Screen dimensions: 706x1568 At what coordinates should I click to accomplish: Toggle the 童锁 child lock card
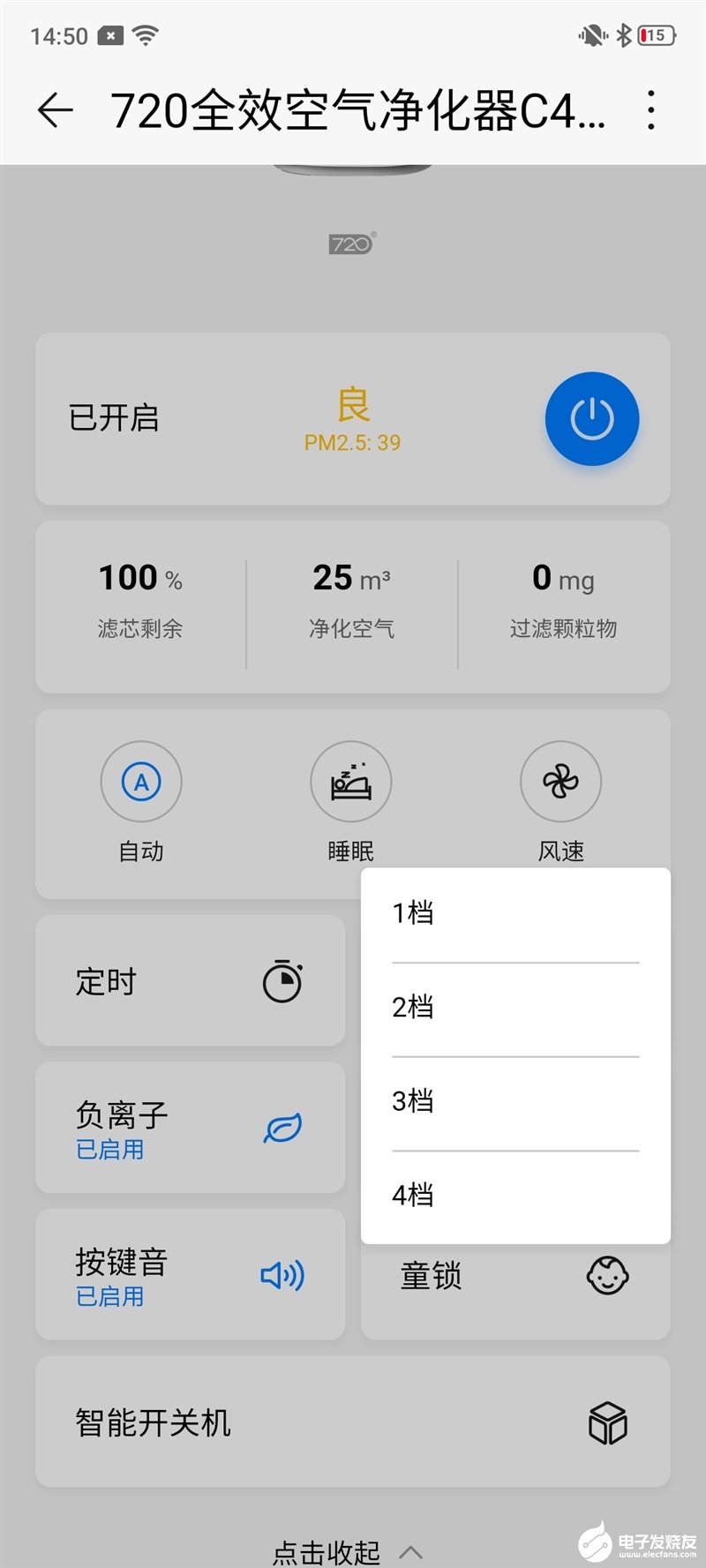pos(515,1293)
